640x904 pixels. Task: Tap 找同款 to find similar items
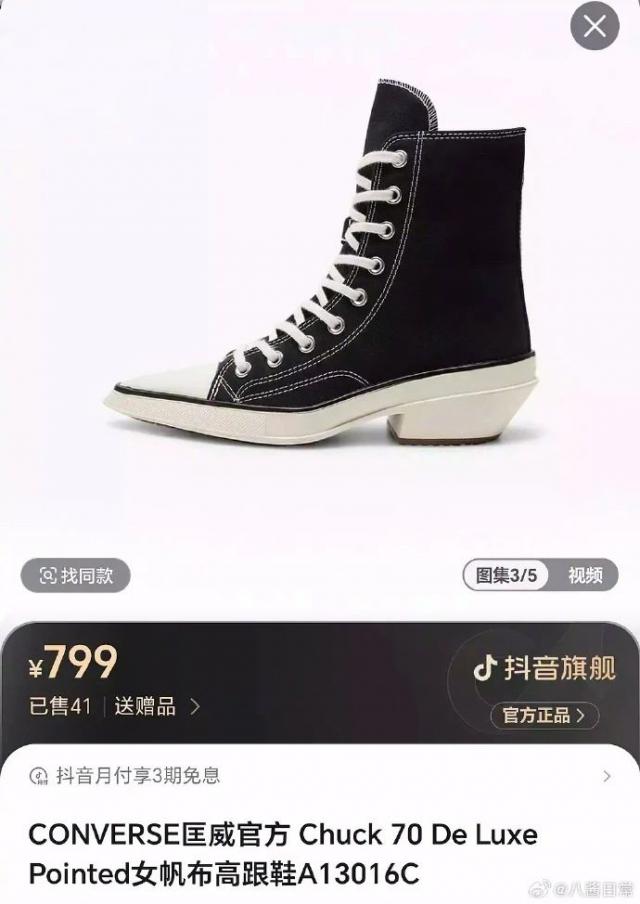(x=76, y=575)
